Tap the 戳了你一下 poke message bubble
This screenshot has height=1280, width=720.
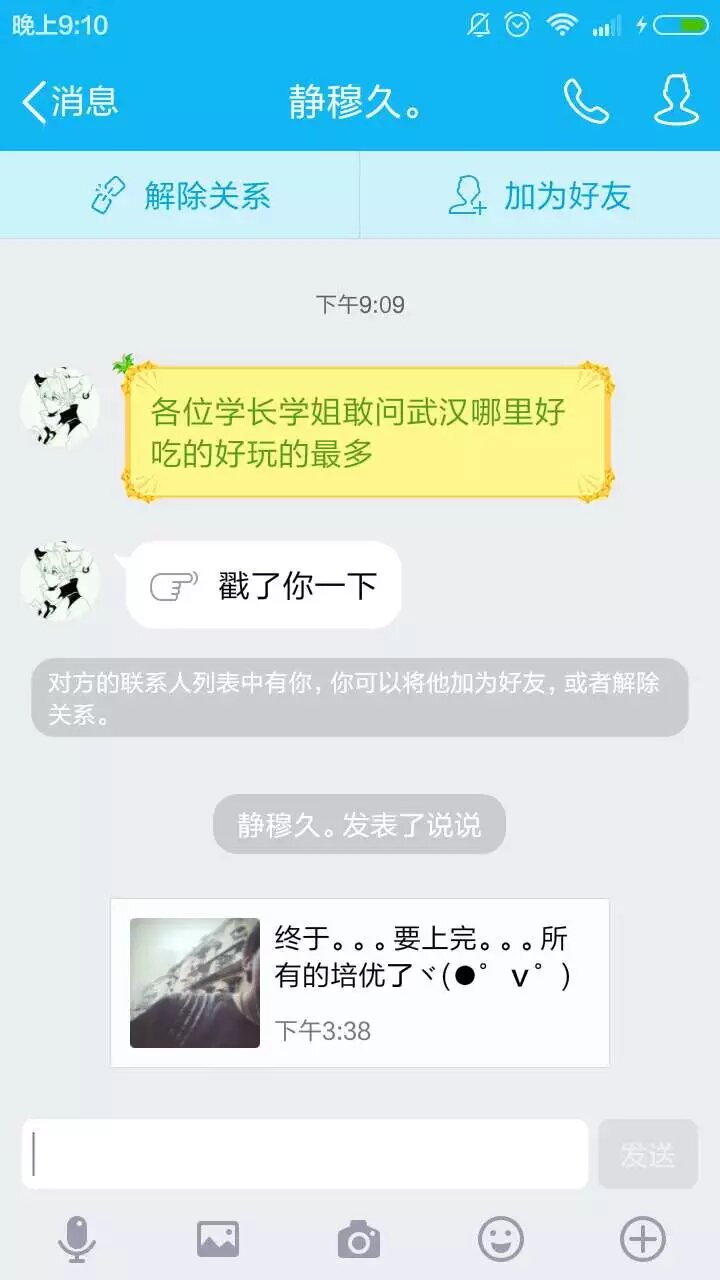click(x=264, y=586)
